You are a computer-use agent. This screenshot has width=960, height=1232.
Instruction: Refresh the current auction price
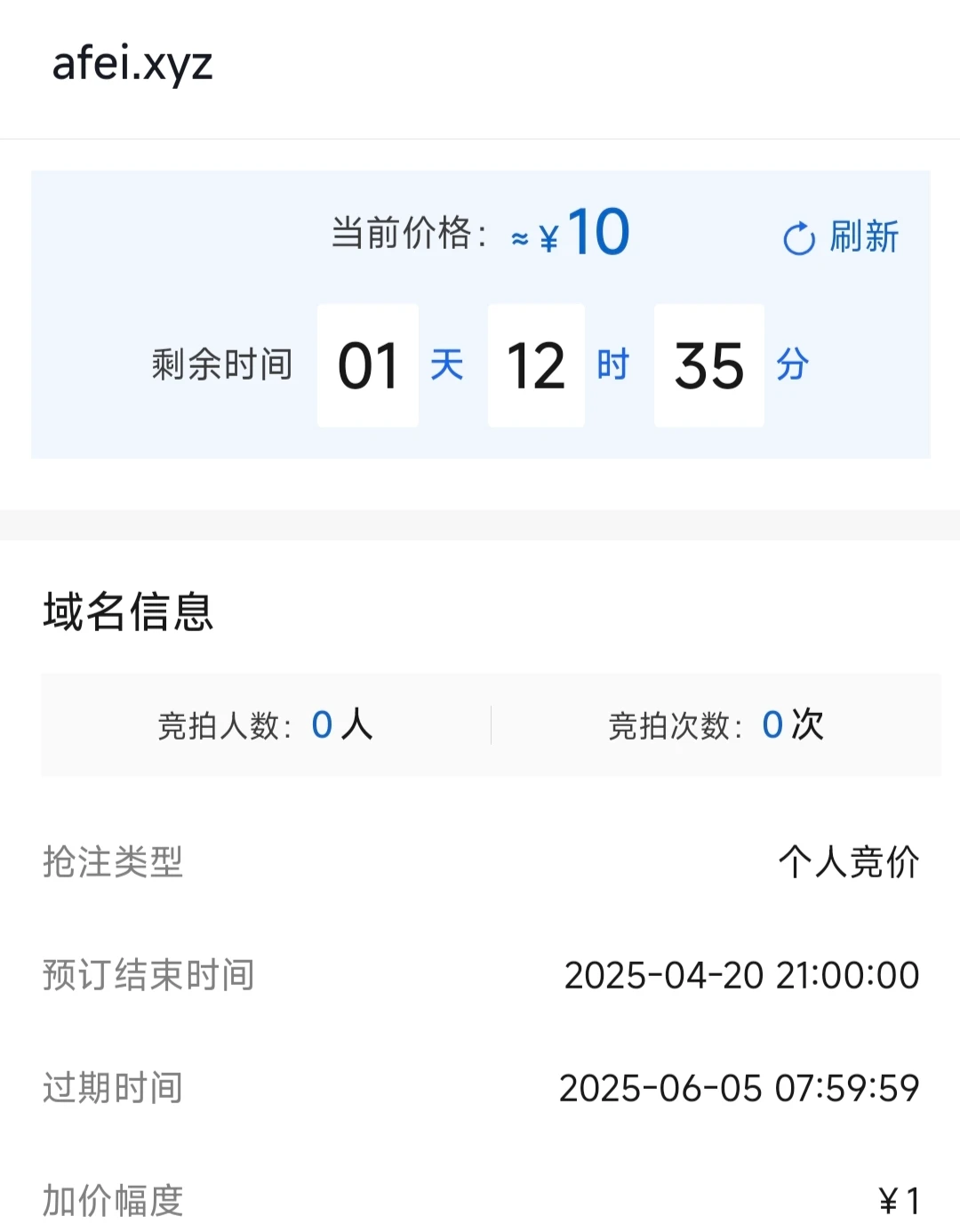pos(840,237)
